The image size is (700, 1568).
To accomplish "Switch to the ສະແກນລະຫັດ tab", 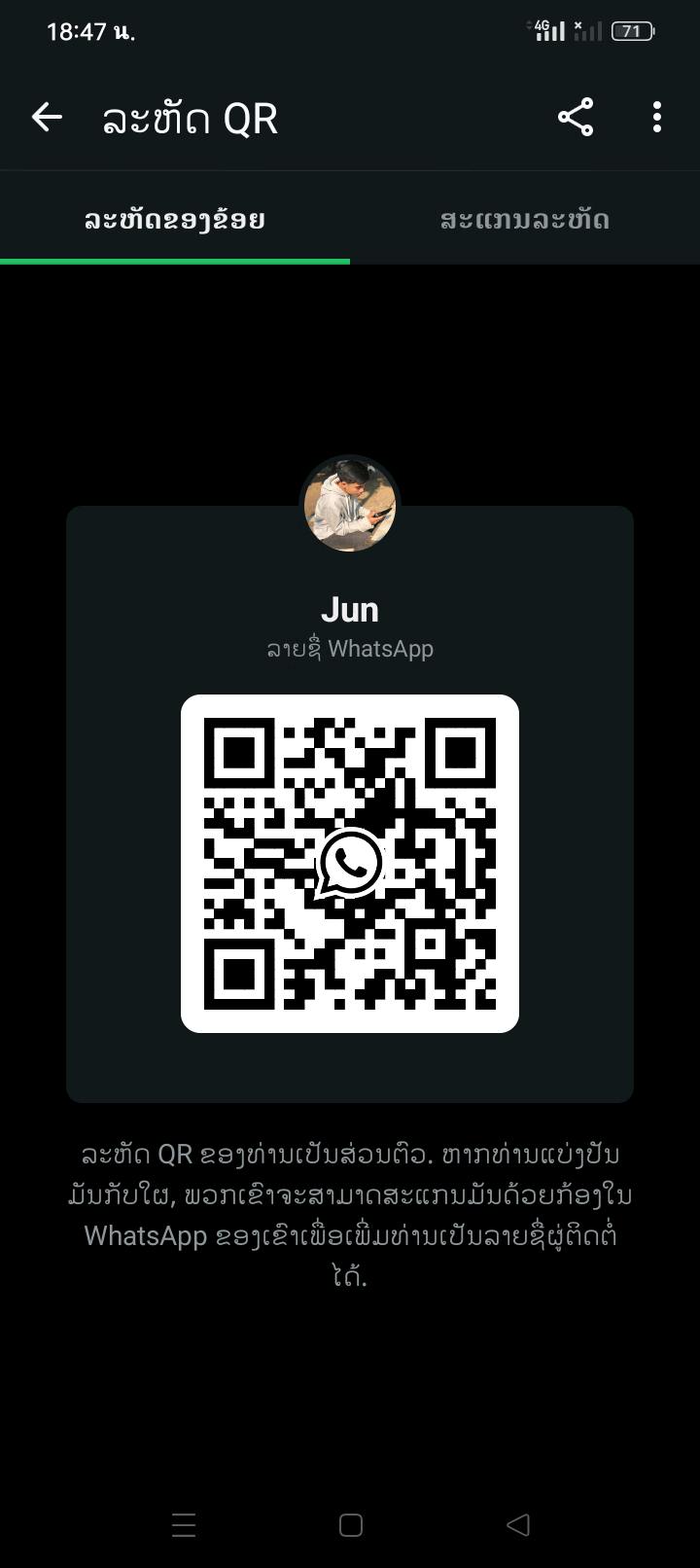I will coord(525,220).
